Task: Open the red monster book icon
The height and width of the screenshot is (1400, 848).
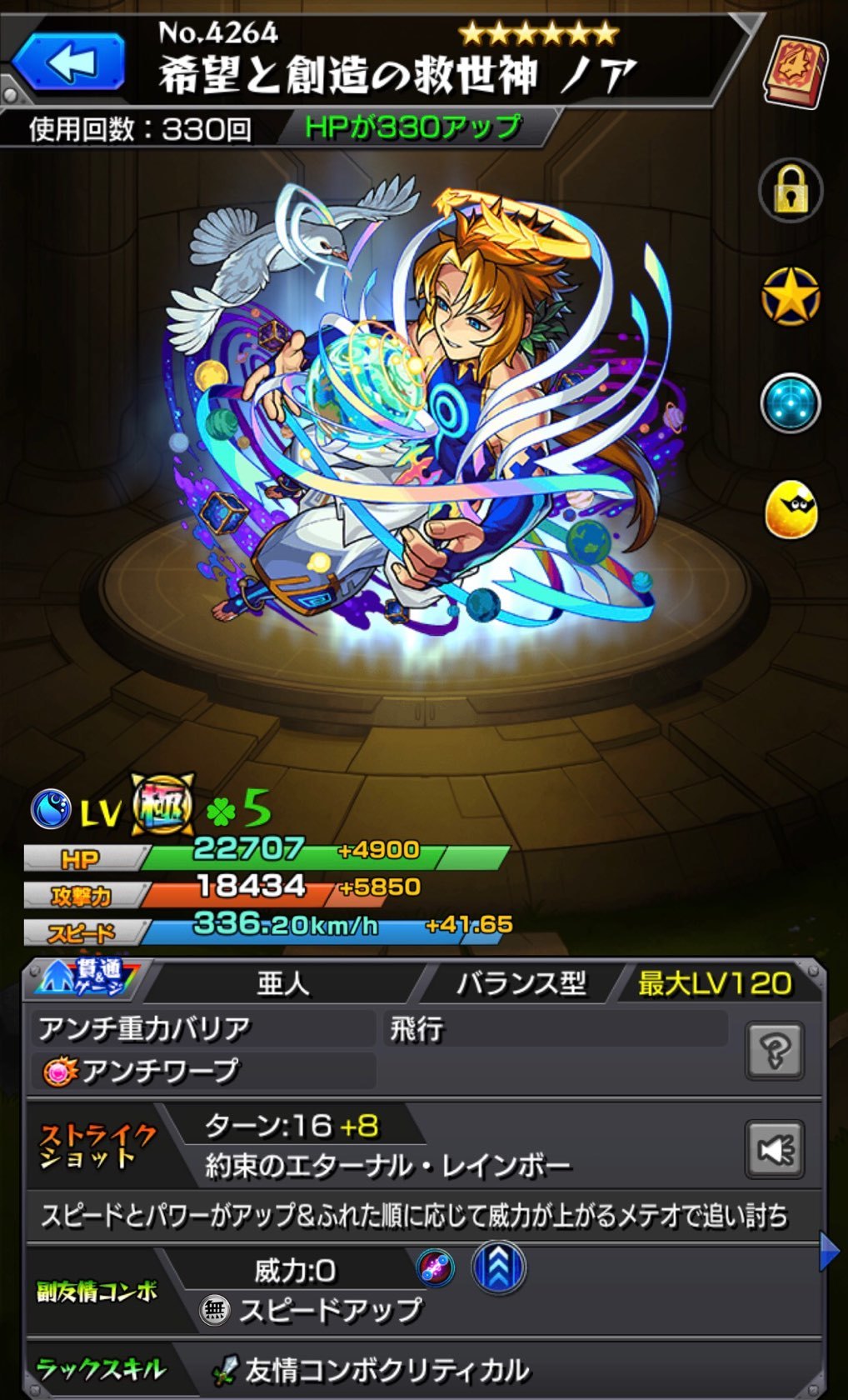Action: (x=794, y=72)
